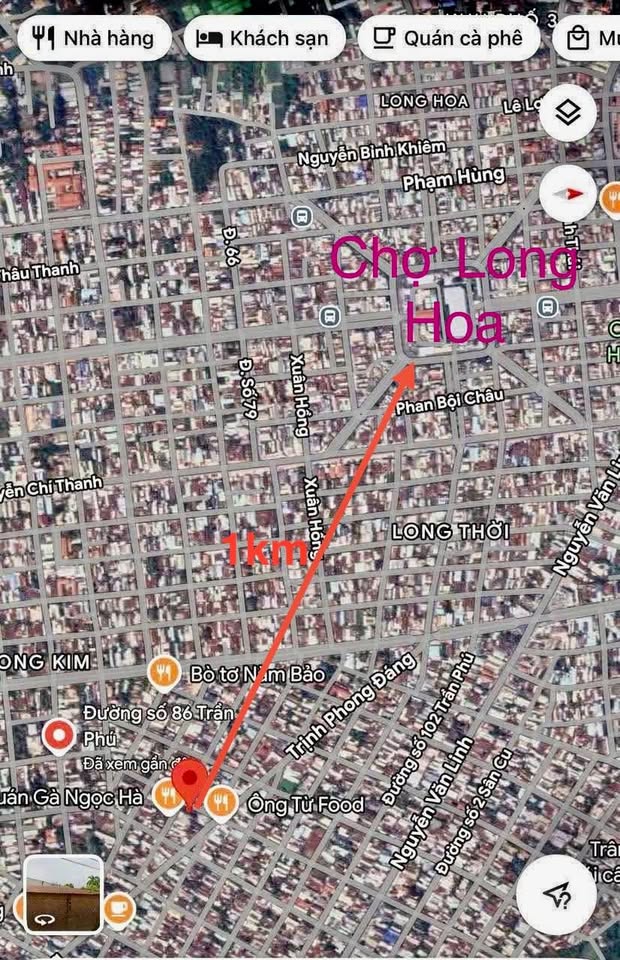Open the Bò tơ Năm Bảo place marker
Image resolution: width=620 pixels, height=960 pixels.
(164, 674)
